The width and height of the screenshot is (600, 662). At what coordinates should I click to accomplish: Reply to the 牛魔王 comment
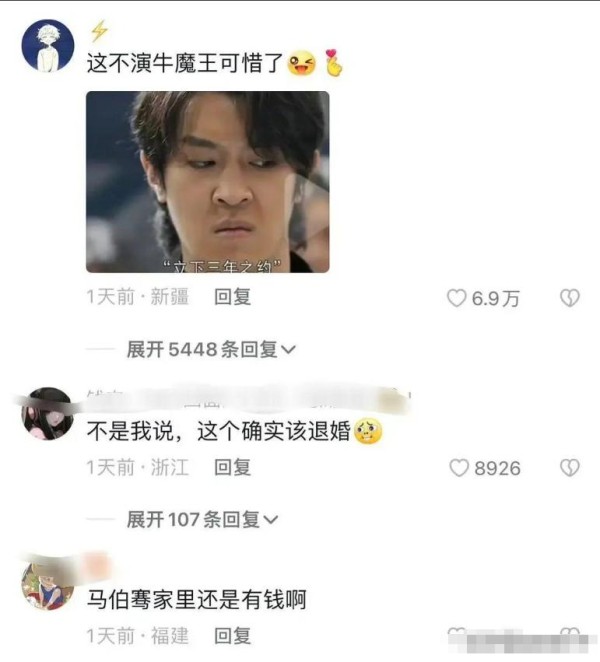tap(232, 297)
